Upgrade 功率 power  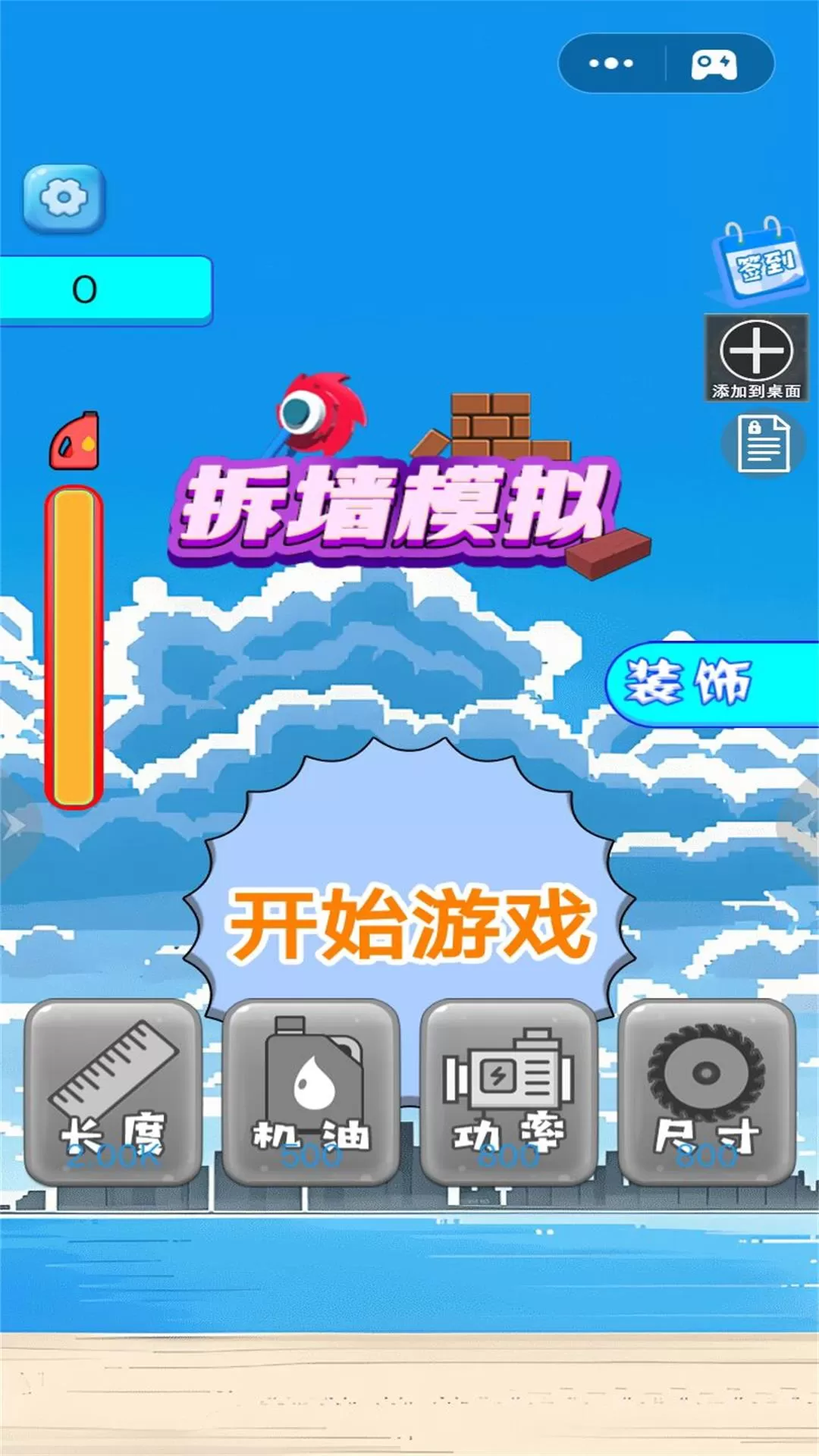tap(508, 1092)
